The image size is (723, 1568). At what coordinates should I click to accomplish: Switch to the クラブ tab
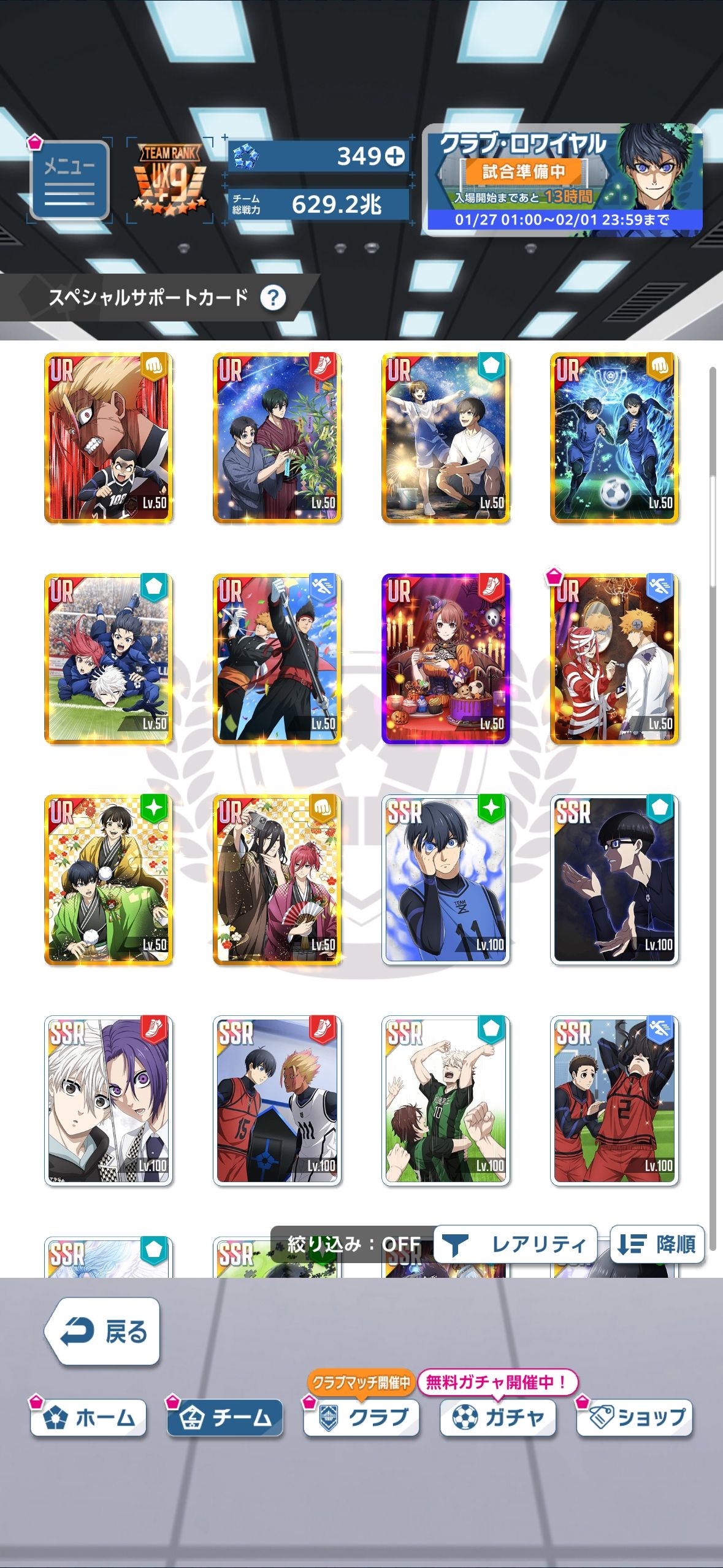coord(362,1418)
